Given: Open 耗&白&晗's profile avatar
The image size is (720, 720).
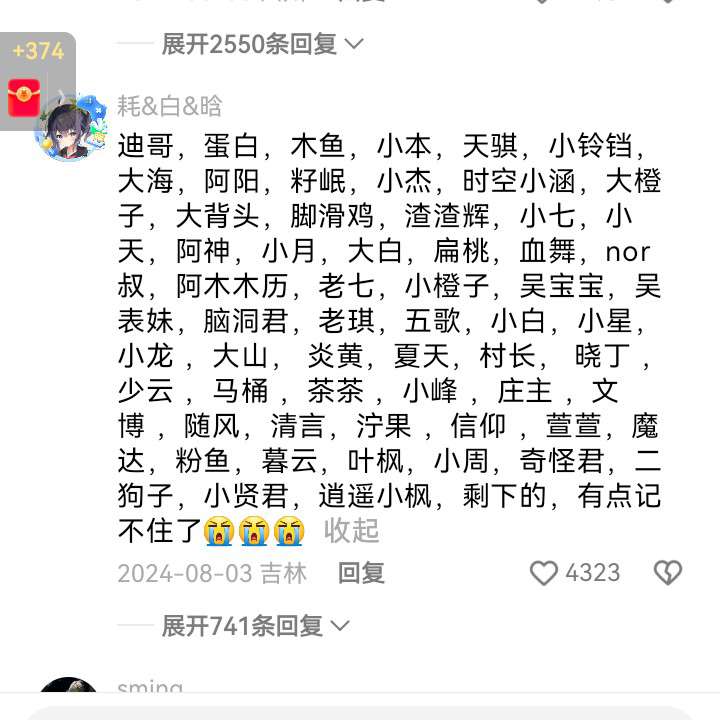Looking at the screenshot, I should pos(70,127).
